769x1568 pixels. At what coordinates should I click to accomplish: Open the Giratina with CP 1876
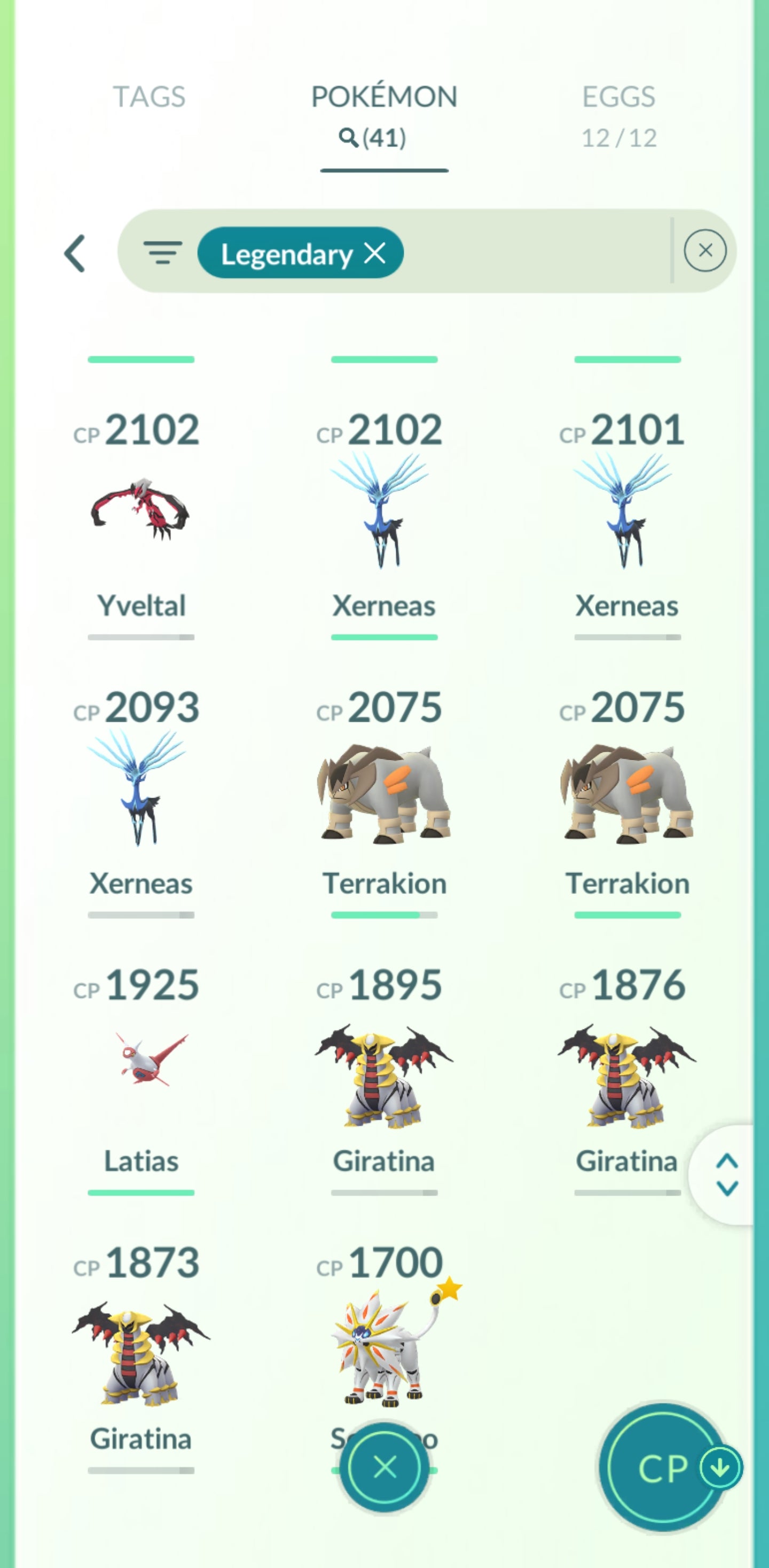(x=626, y=1074)
